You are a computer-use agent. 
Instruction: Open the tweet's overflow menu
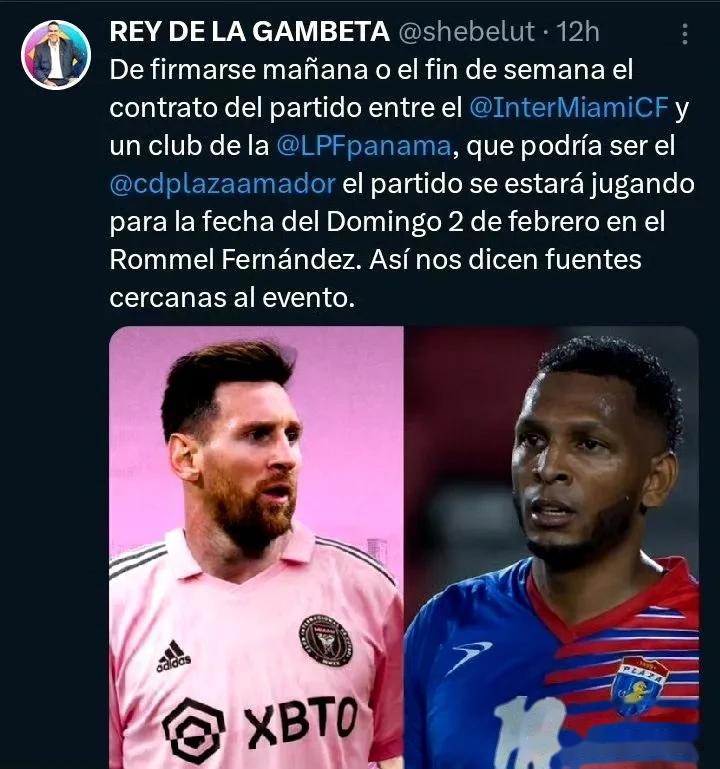685,34
